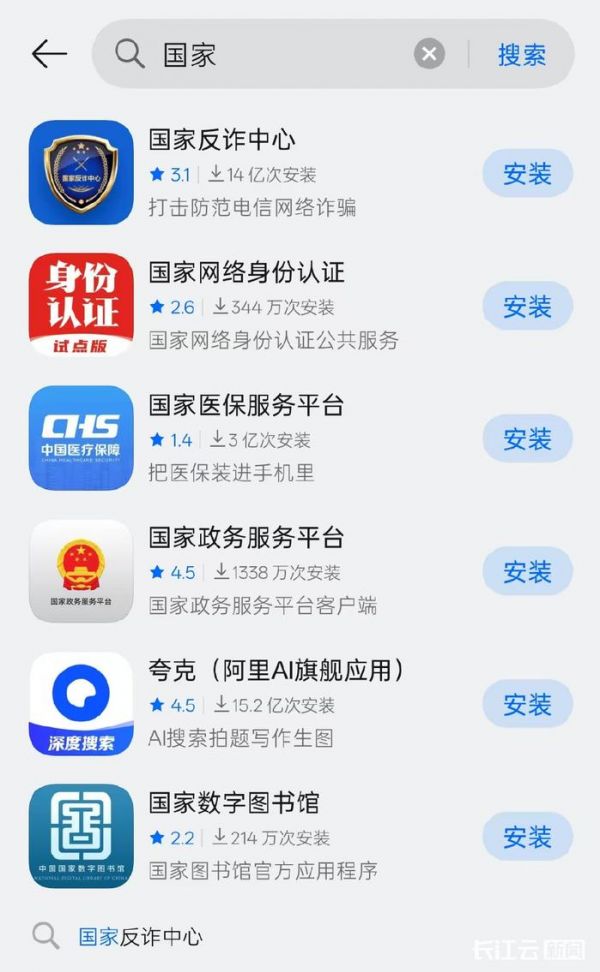The width and height of the screenshot is (600, 972).
Task: Select the 国家反诈中心 search suggestion
Action: click(x=140, y=936)
